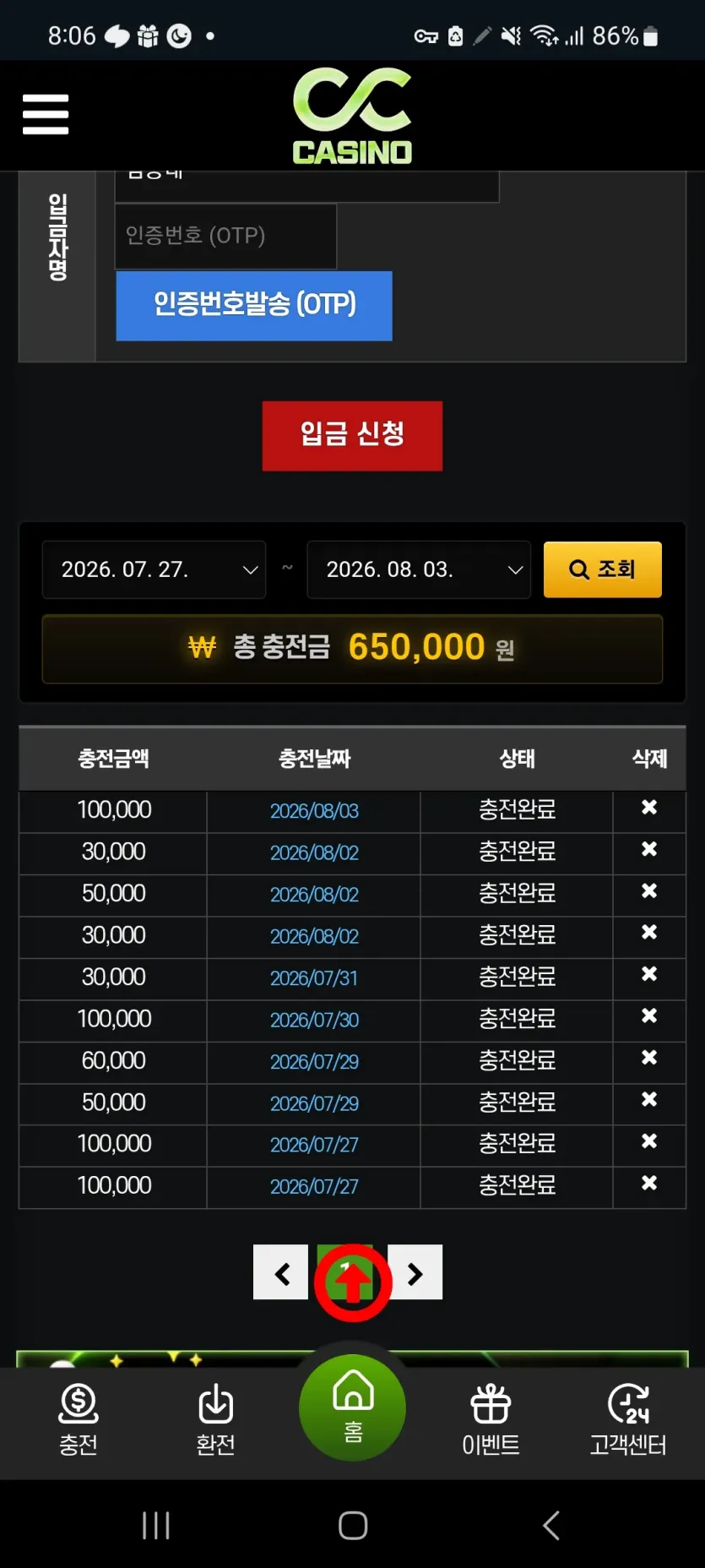This screenshot has height=1568, width=705.
Task: Go to the next page of results
Action: 415,1272
